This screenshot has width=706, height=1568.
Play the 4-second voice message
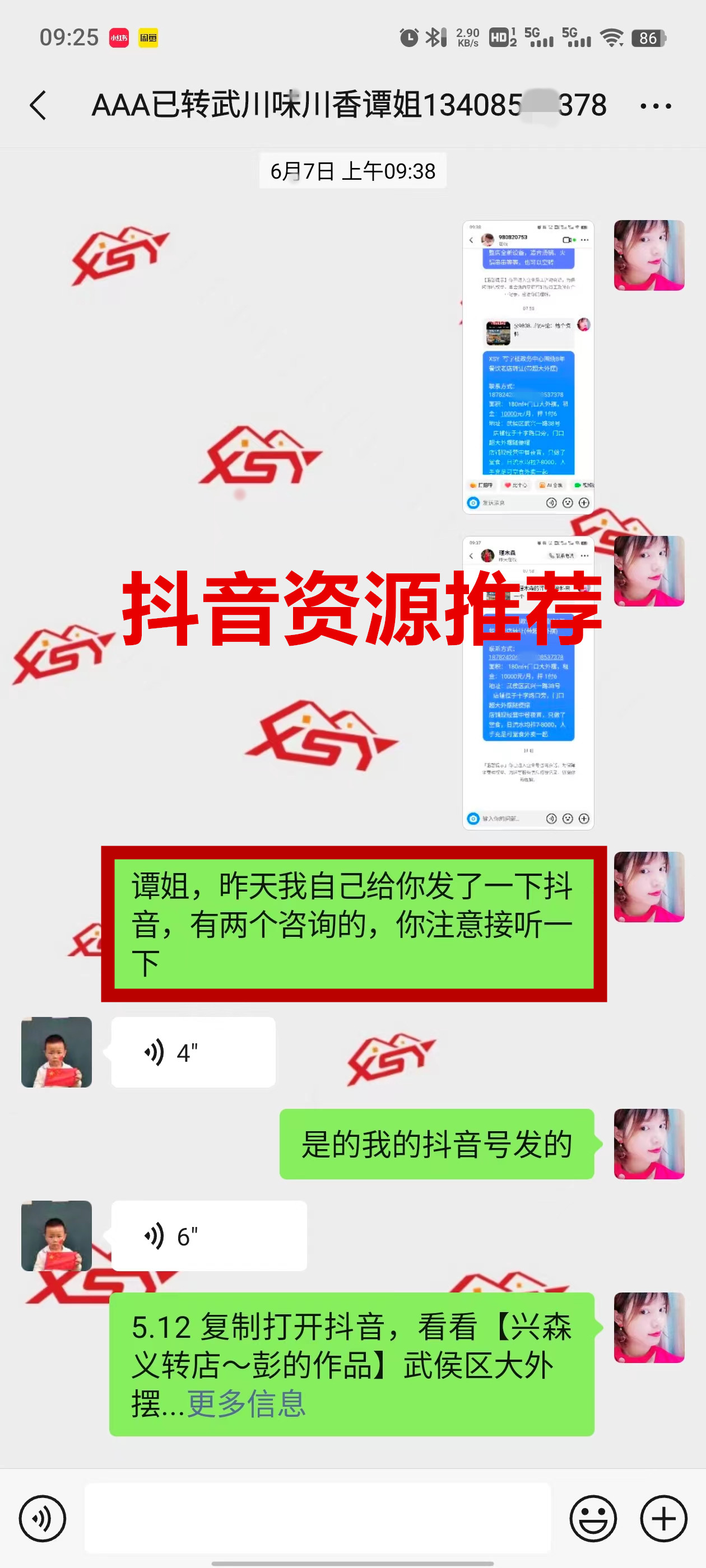193,1052
